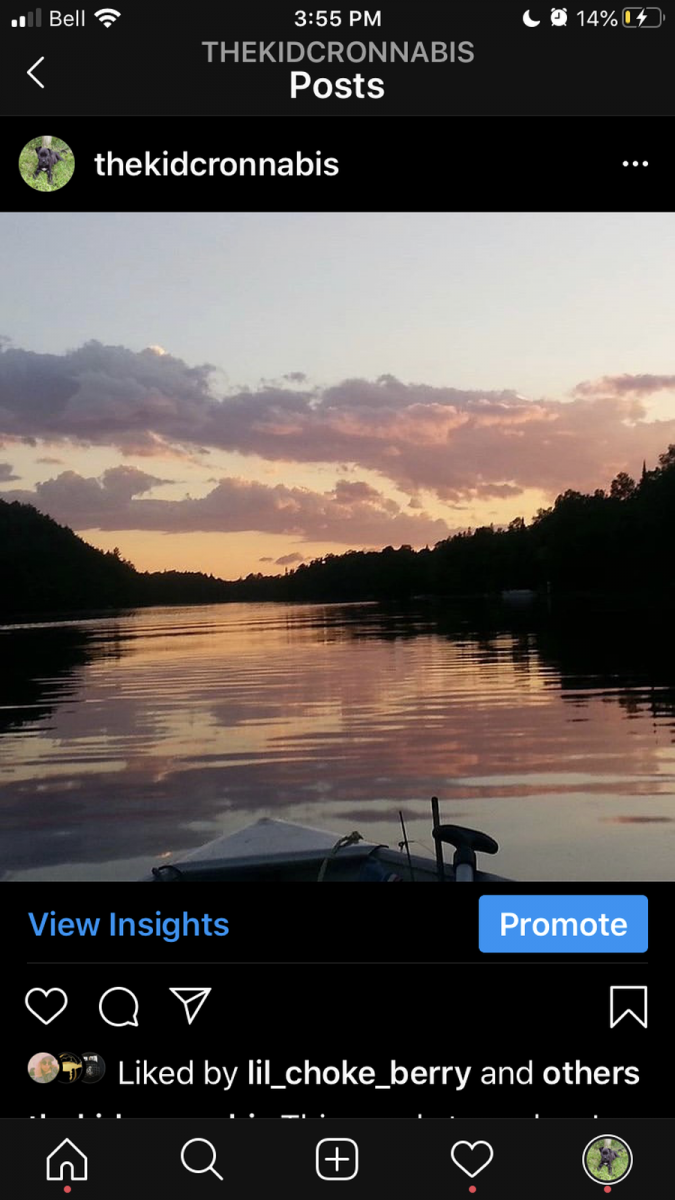The height and width of the screenshot is (1200, 675).
Task: Share the post via paper plane icon
Action: point(190,1006)
